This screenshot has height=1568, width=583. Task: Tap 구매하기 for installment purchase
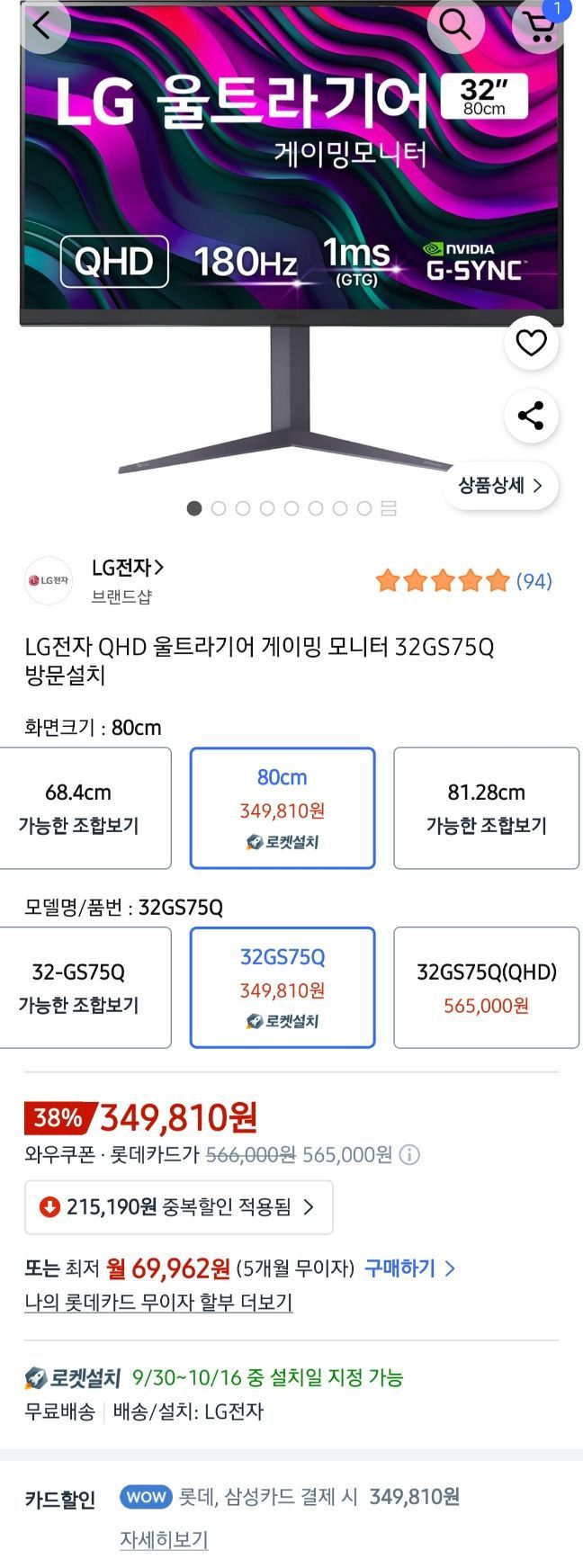coord(409,1268)
